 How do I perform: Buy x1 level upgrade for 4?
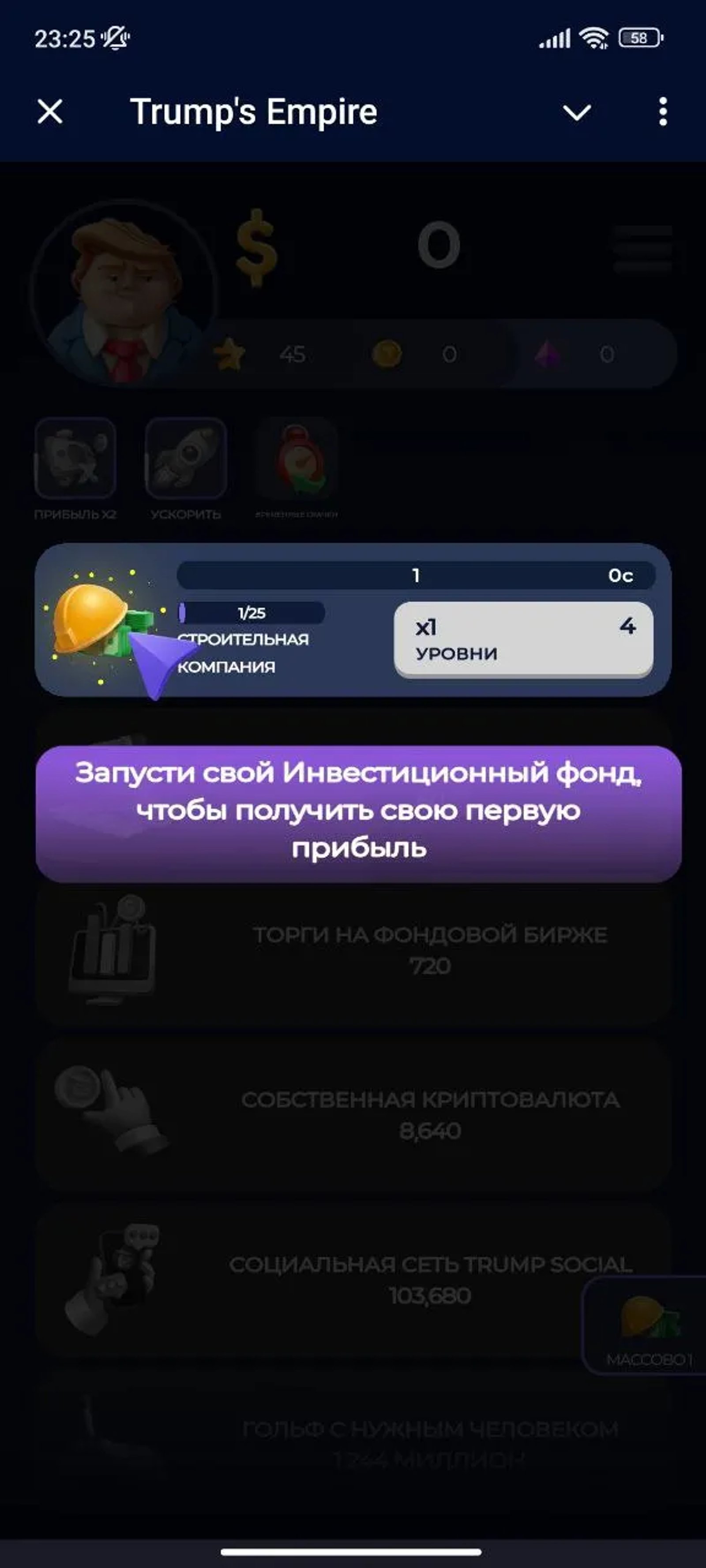coord(523,639)
